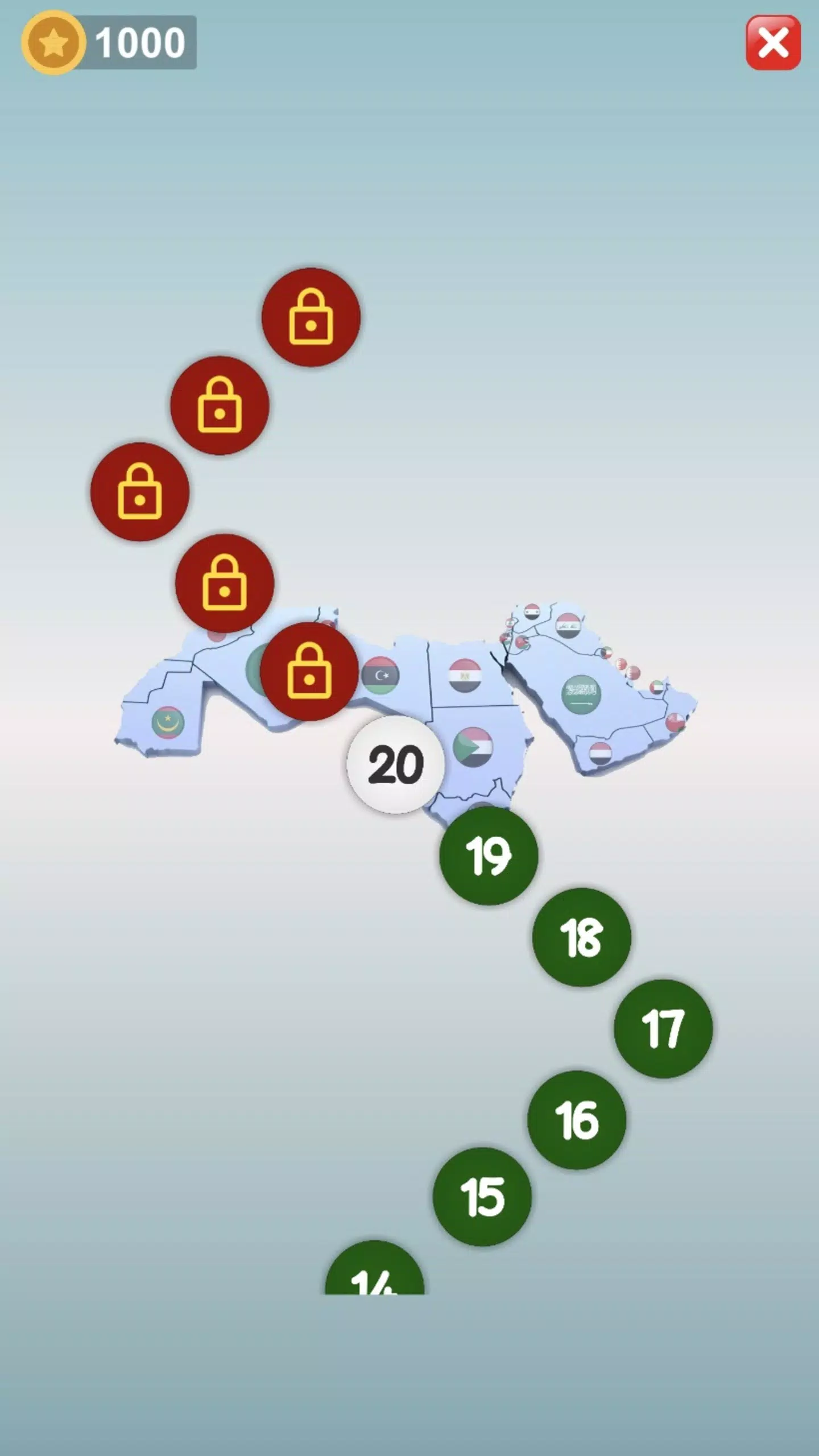Tap the Syria flag near the top
The image size is (819, 1456).
pos(532,611)
